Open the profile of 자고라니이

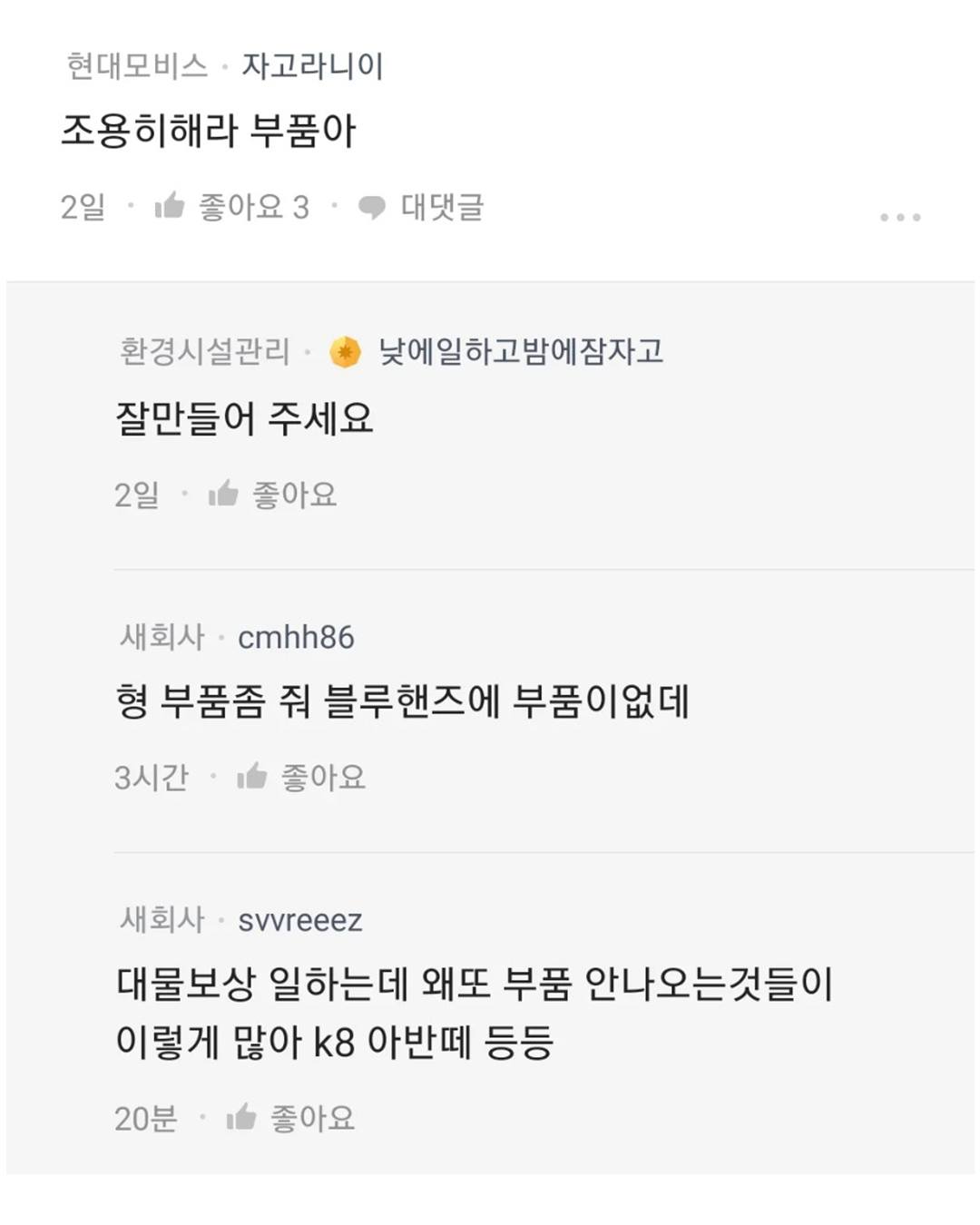312,66
